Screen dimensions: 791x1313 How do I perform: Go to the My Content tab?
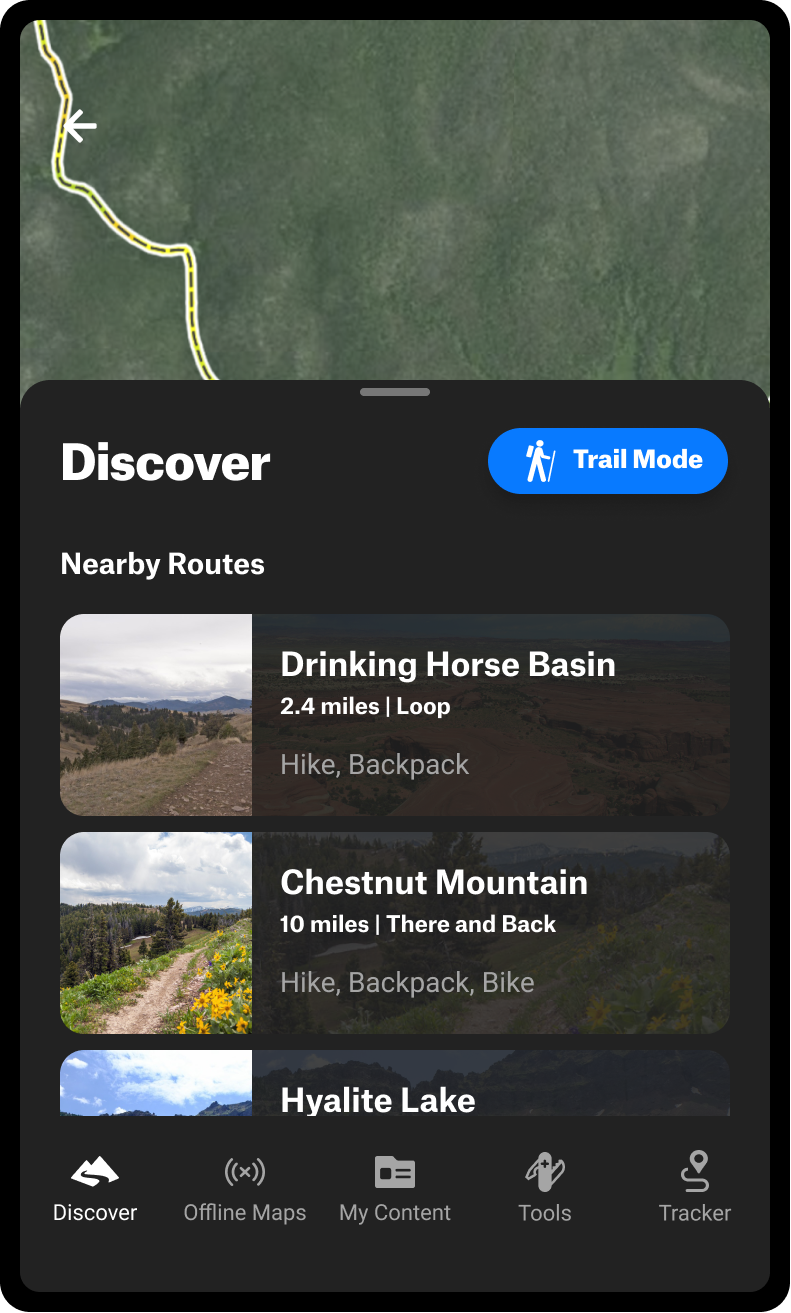coord(395,1188)
